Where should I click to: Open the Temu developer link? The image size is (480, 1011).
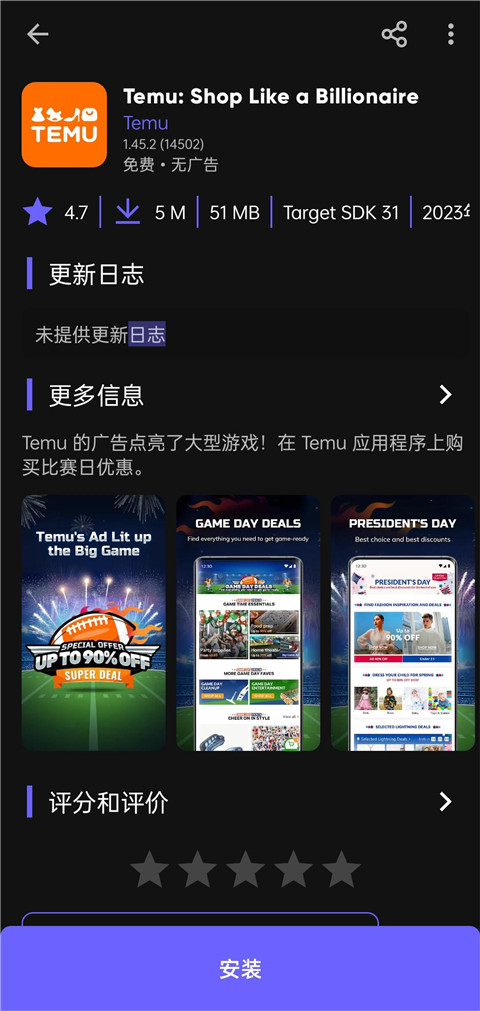coord(146,123)
